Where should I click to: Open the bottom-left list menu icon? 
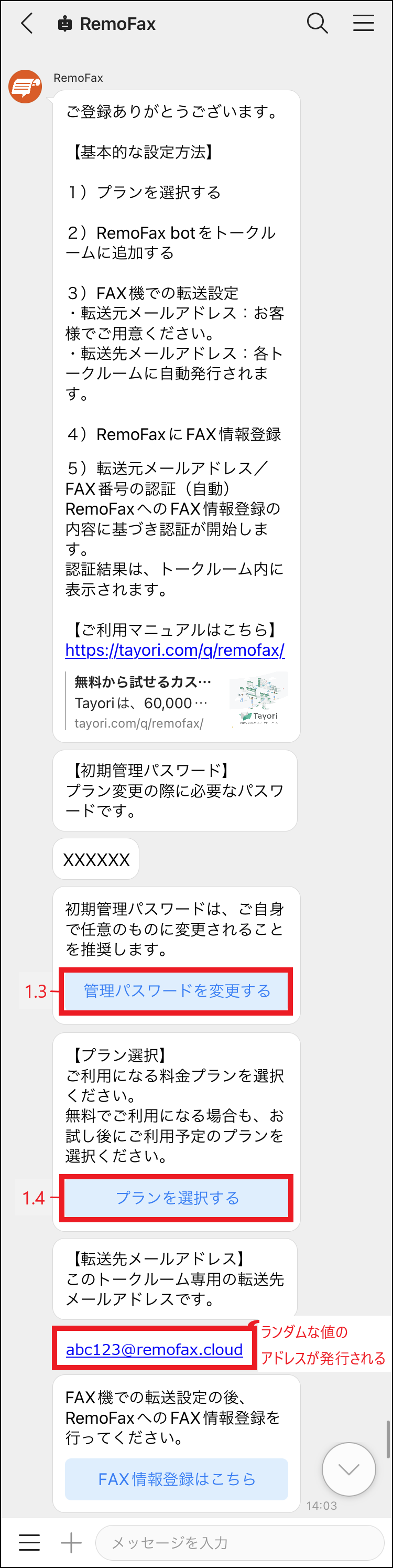[29, 1542]
